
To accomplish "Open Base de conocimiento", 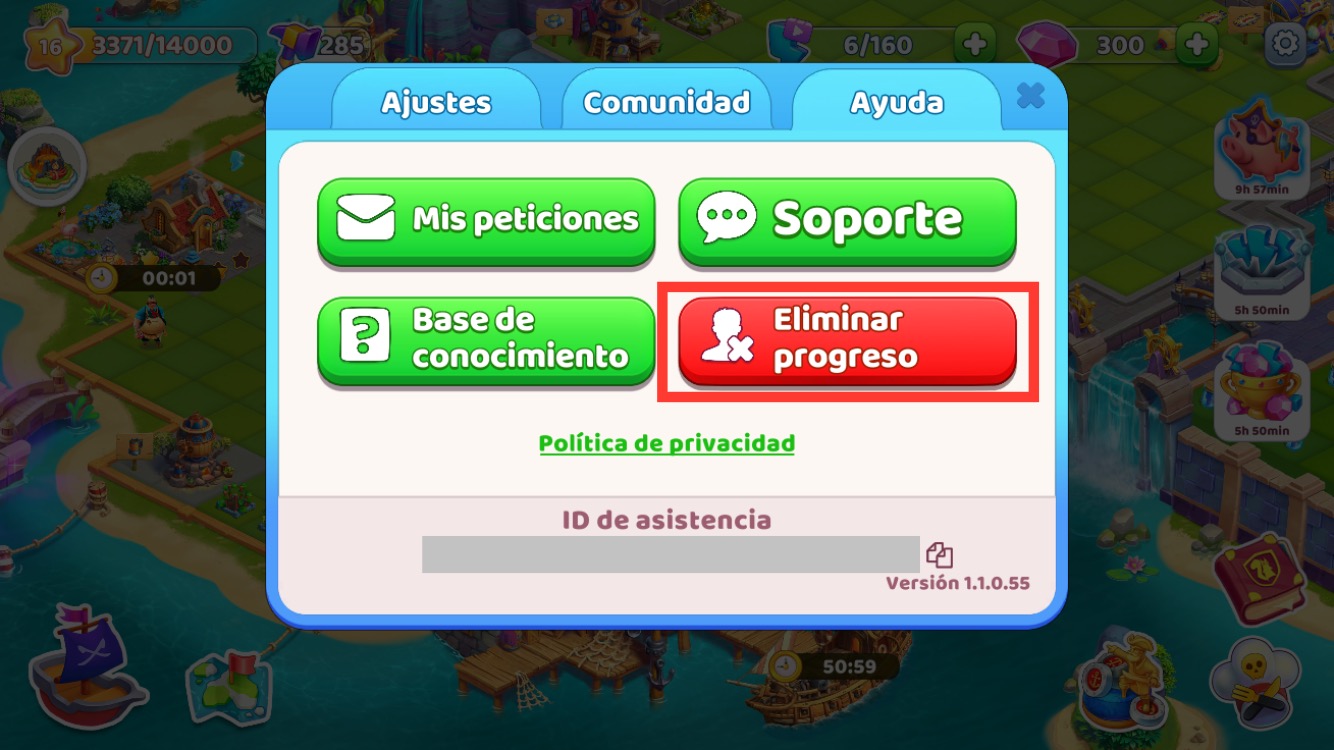I will click(x=486, y=339).
